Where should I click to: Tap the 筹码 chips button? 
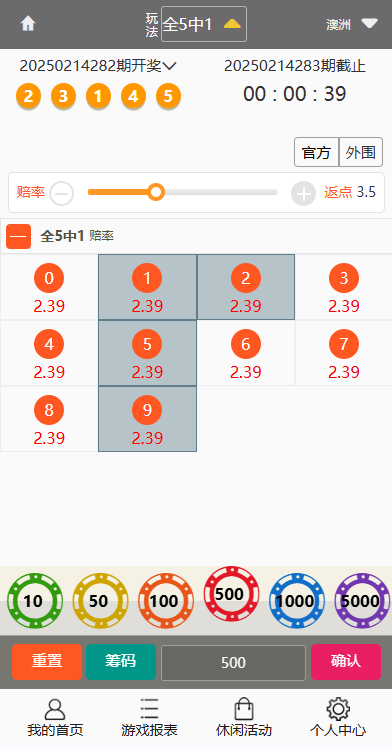[121, 662]
